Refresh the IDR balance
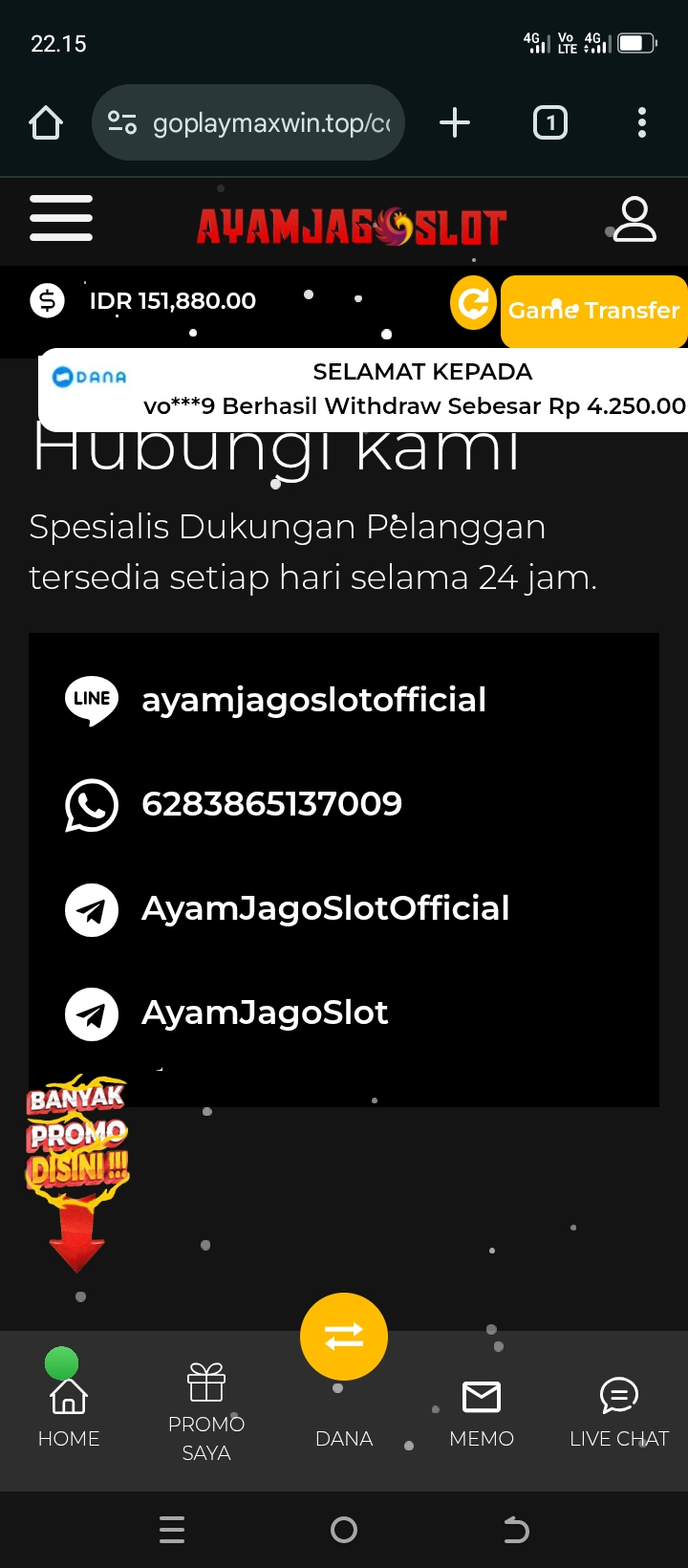Screen dimensions: 688x1568 (473, 303)
